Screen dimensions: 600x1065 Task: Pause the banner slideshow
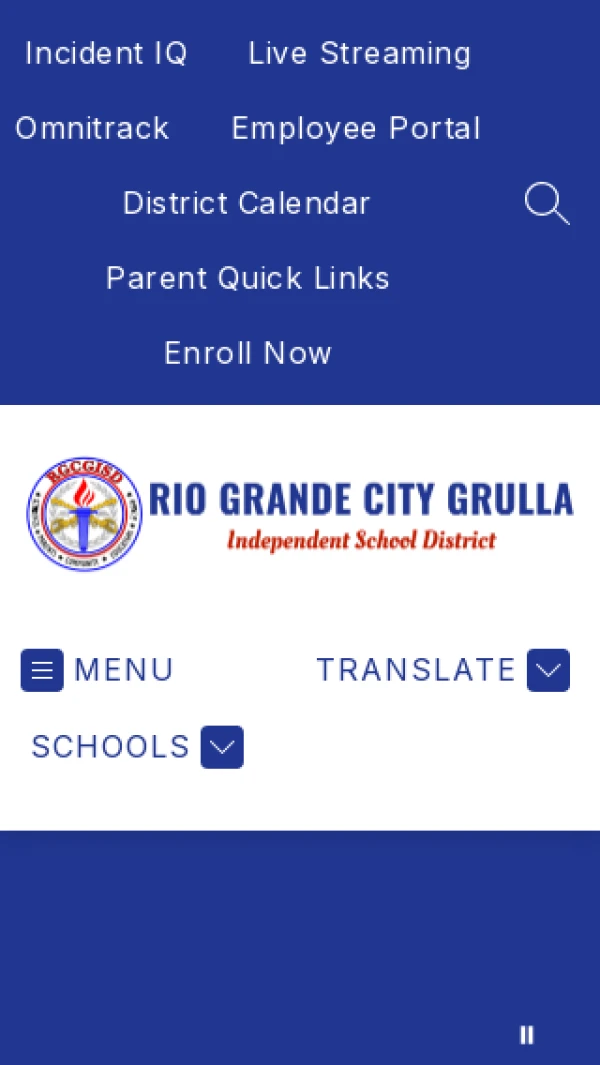(527, 1035)
